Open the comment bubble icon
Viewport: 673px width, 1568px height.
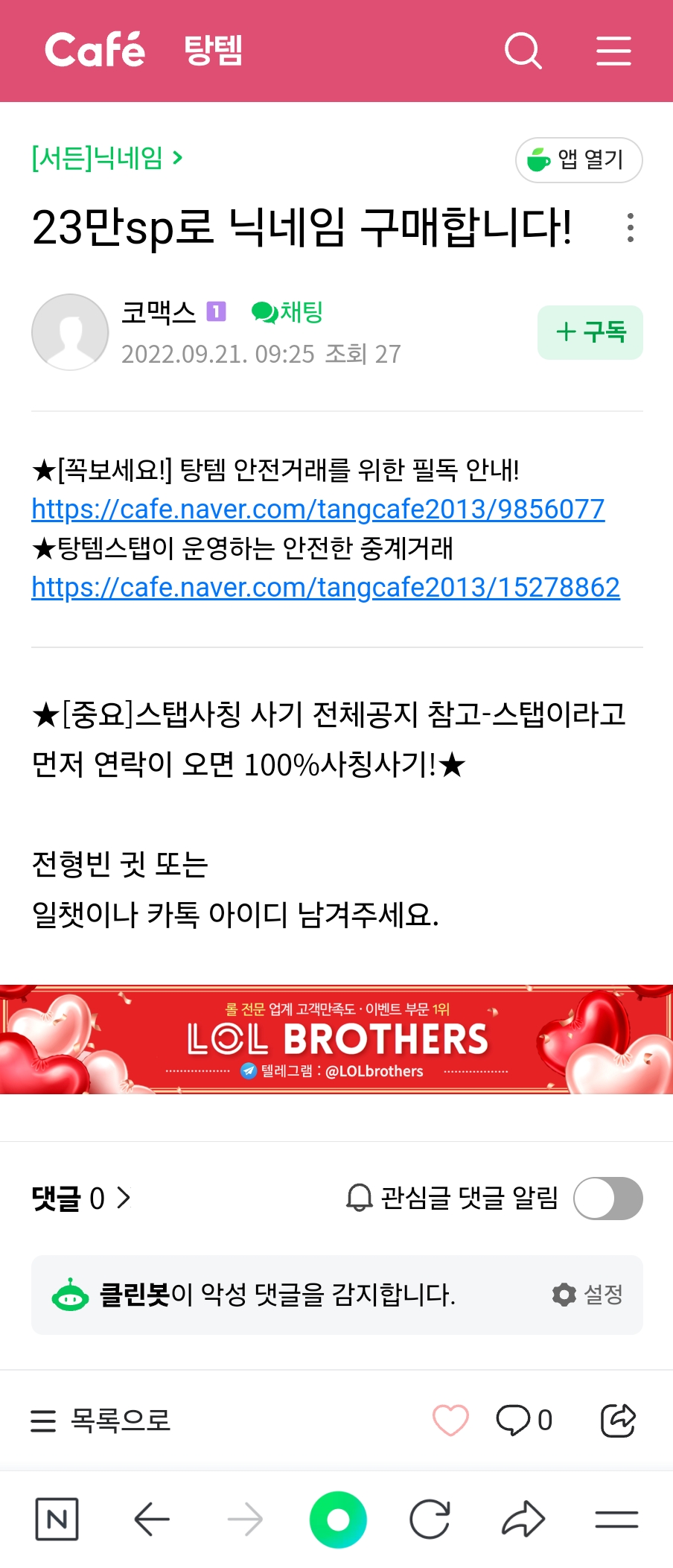click(513, 1421)
